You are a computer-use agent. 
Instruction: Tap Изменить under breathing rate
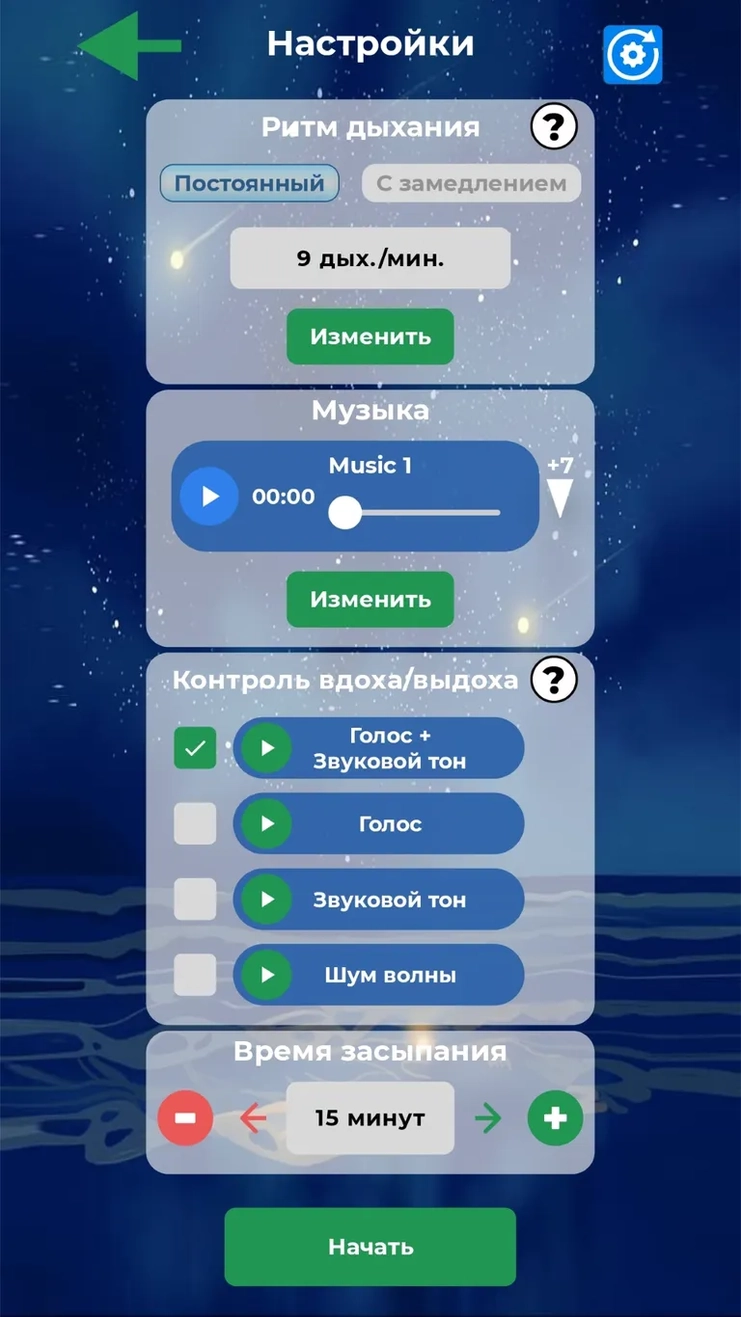pyautogui.click(x=370, y=337)
